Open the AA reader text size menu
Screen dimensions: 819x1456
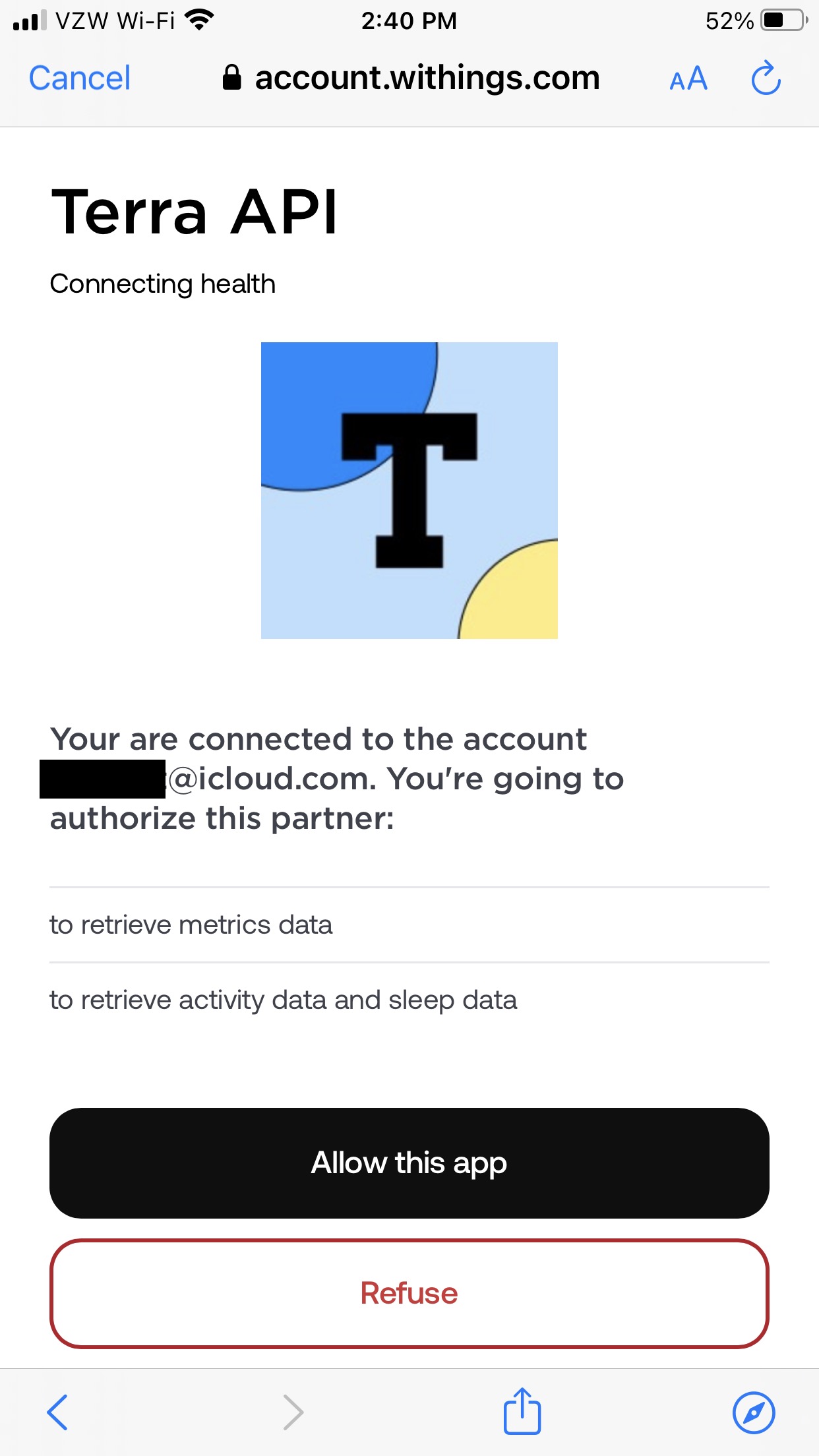[688, 80]
